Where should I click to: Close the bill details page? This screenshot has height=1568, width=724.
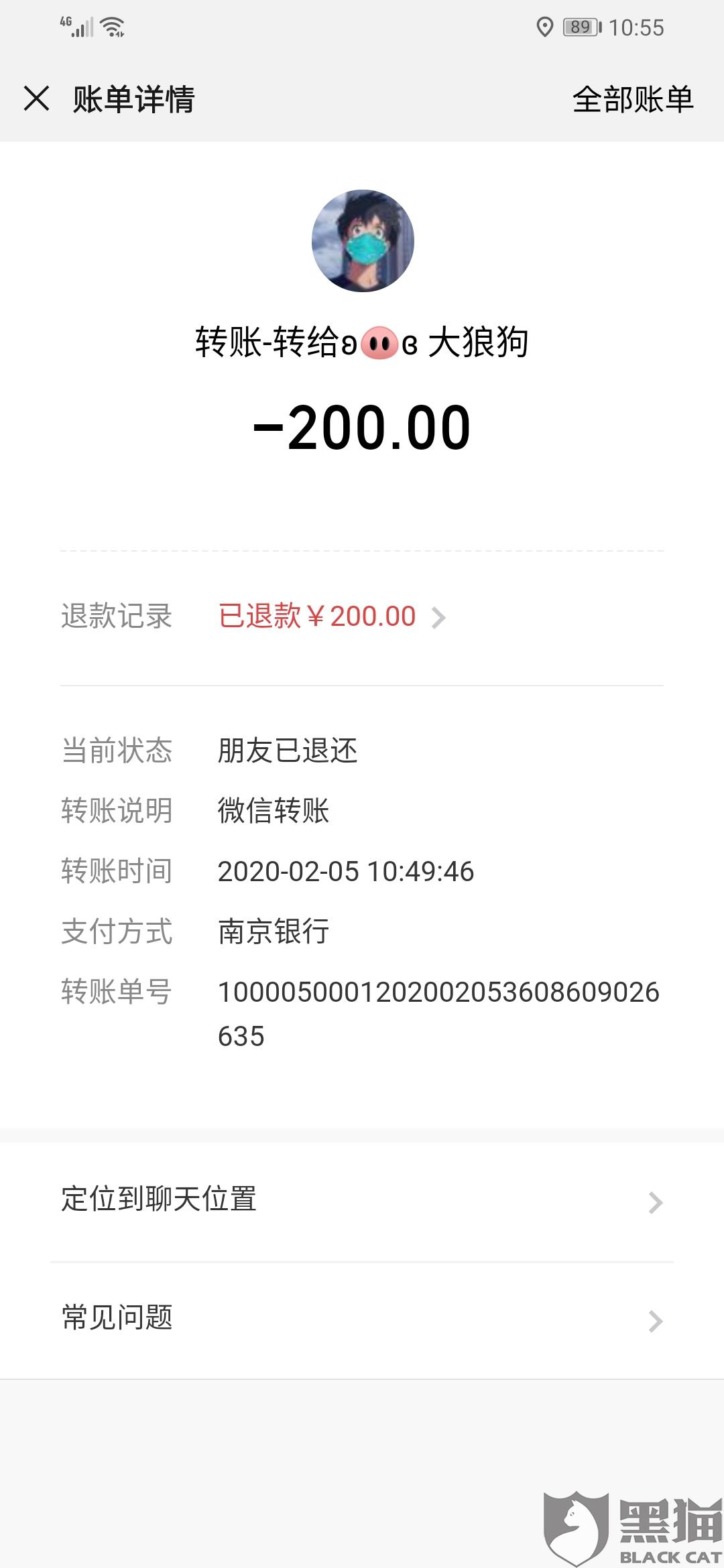[36, 99]
